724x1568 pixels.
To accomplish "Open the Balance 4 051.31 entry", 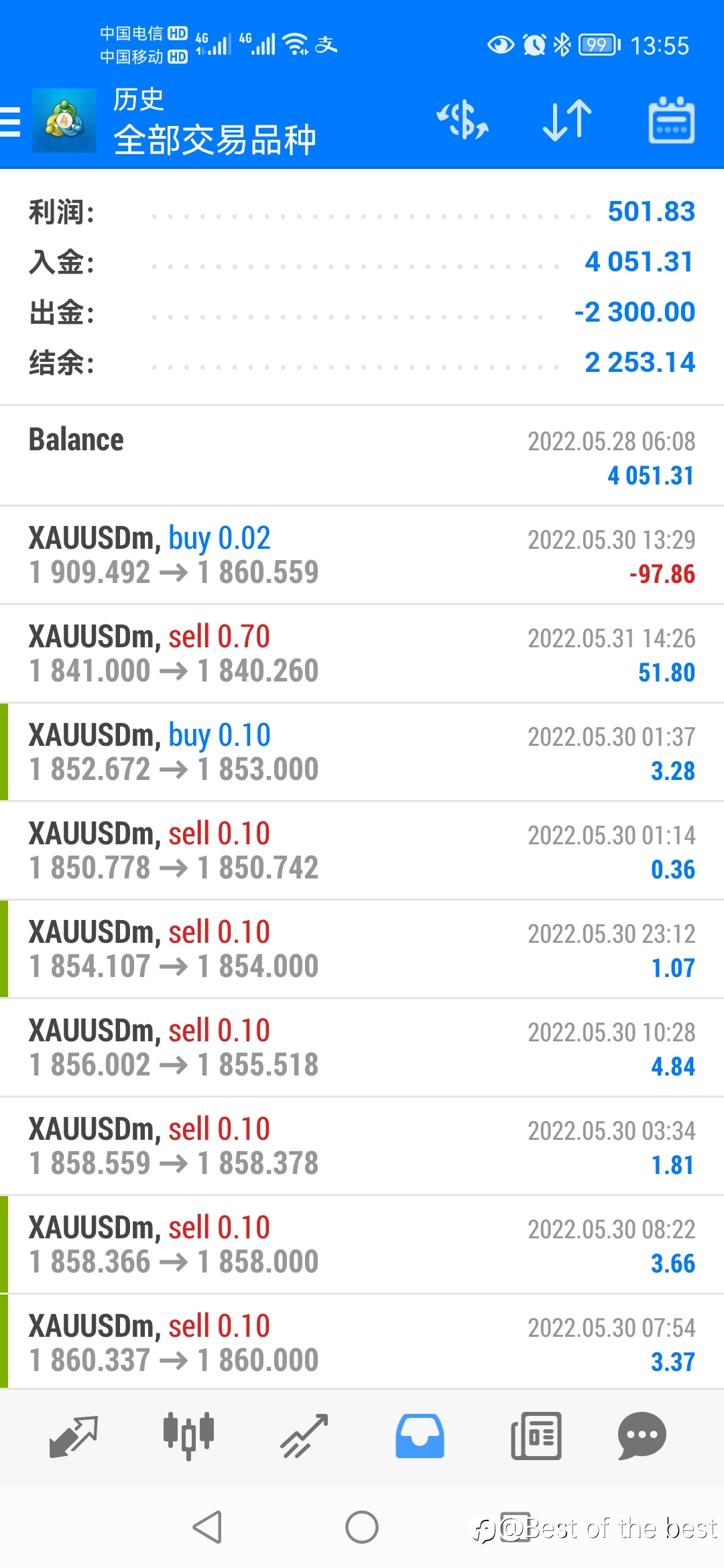I will (362, 456).
